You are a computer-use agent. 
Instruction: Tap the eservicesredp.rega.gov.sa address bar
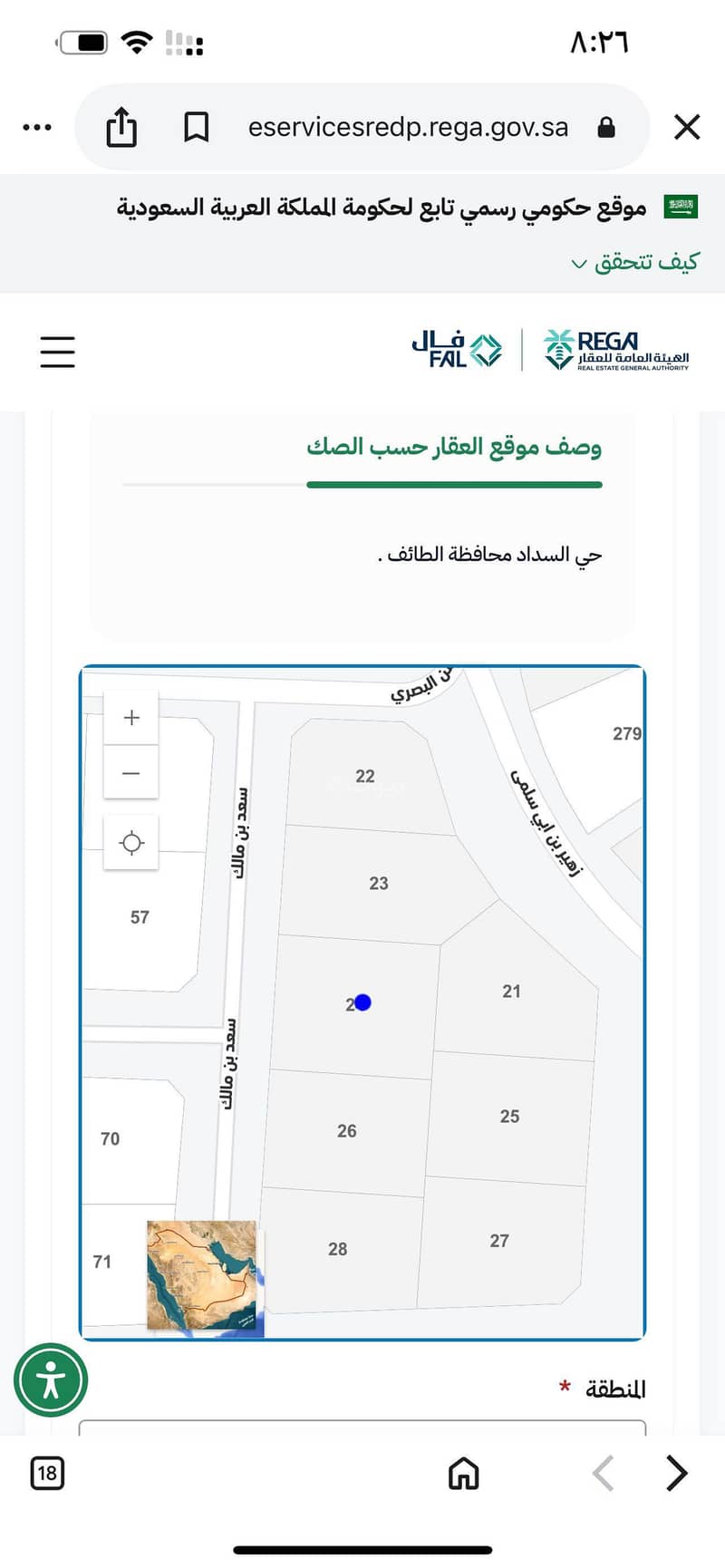click(408, 127)
